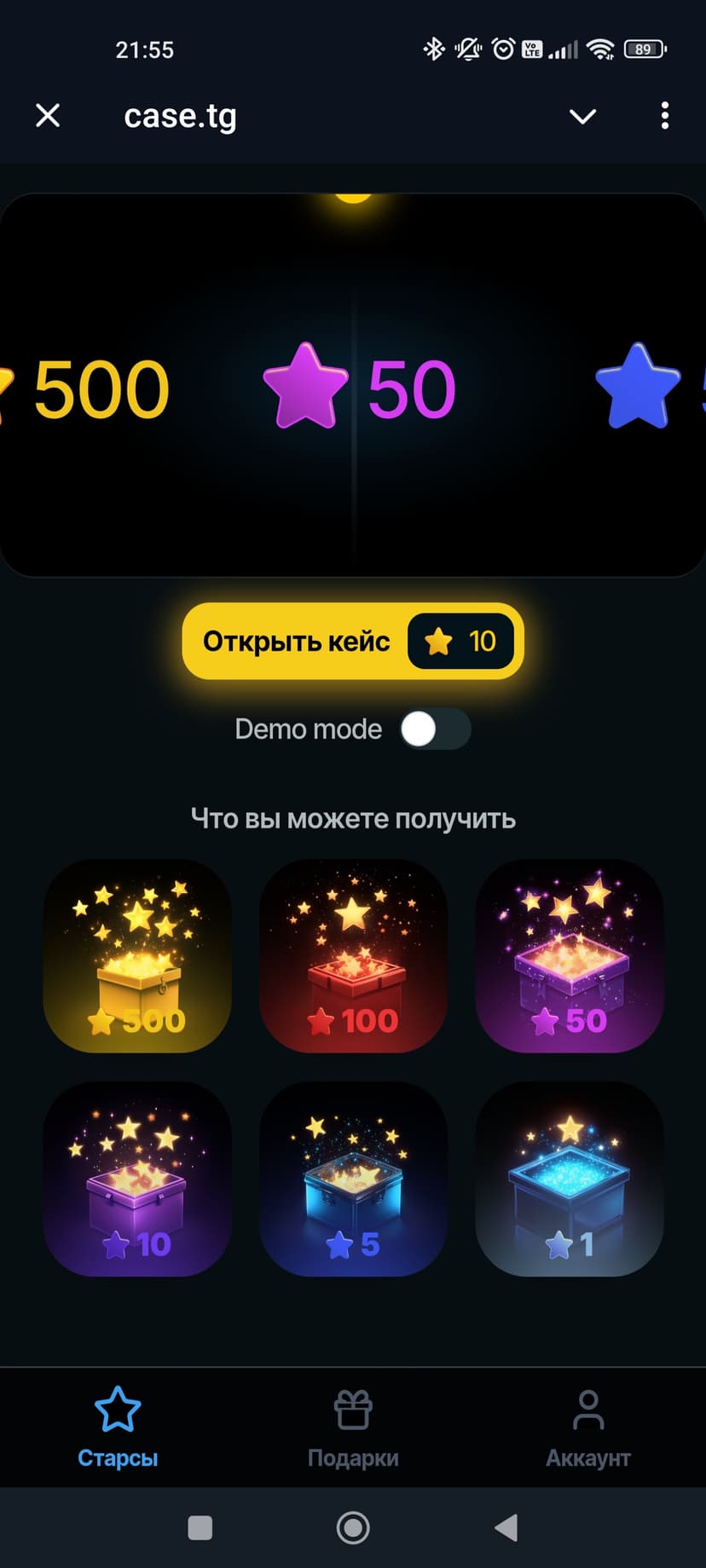Open the three-dot overflow menu
Viewport: 706px width, 1568px height.
point(665,116)
